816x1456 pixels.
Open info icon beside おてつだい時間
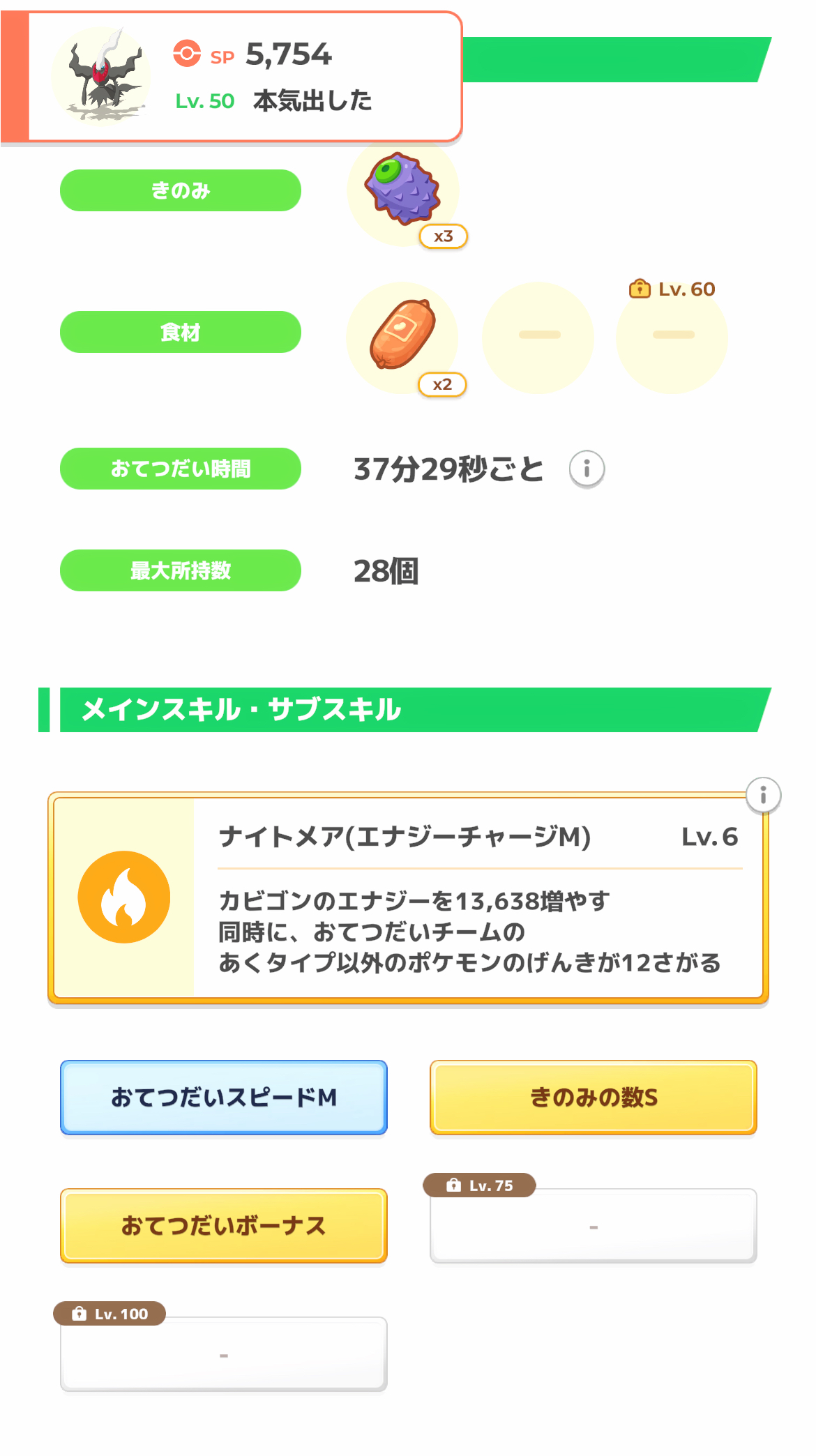tap(587, 469)
